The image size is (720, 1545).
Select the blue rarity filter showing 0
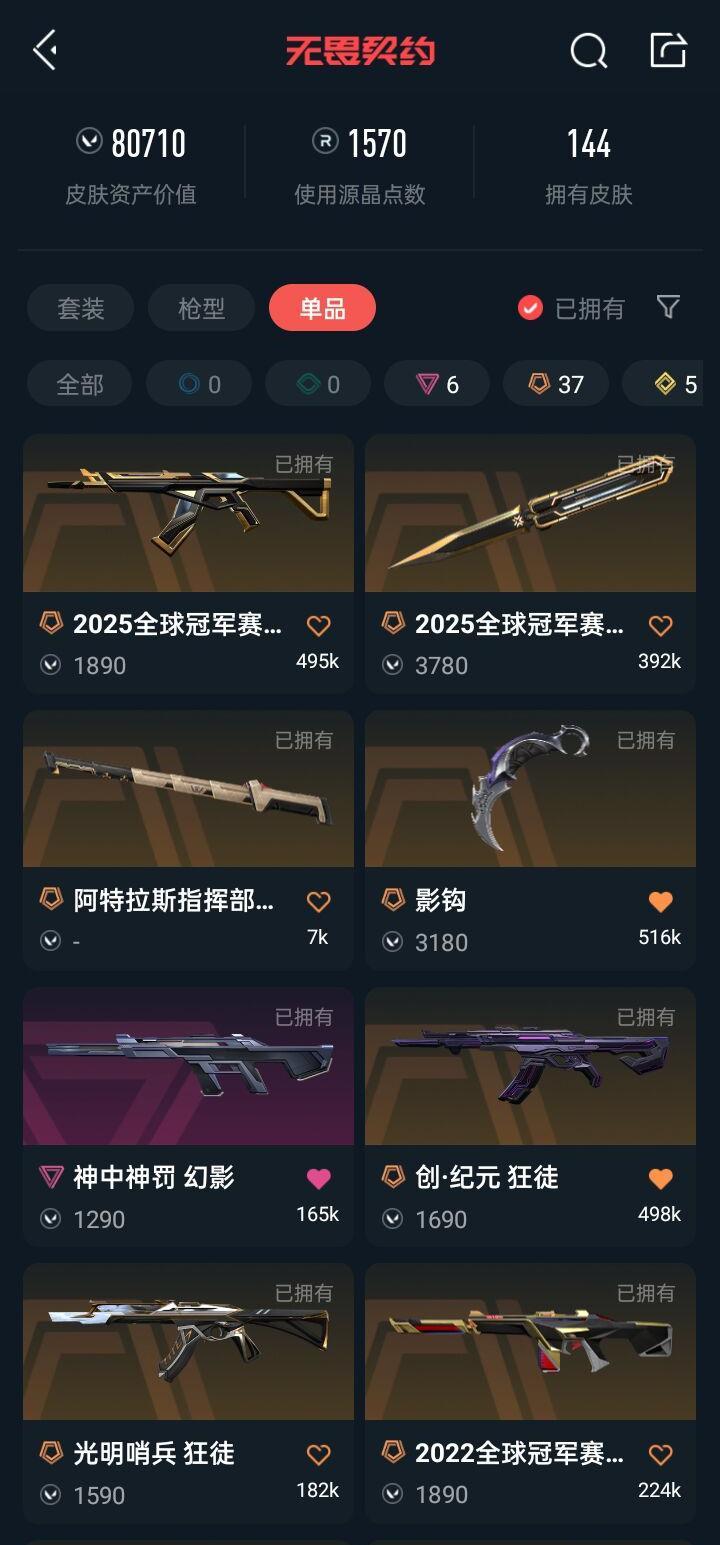198,383
